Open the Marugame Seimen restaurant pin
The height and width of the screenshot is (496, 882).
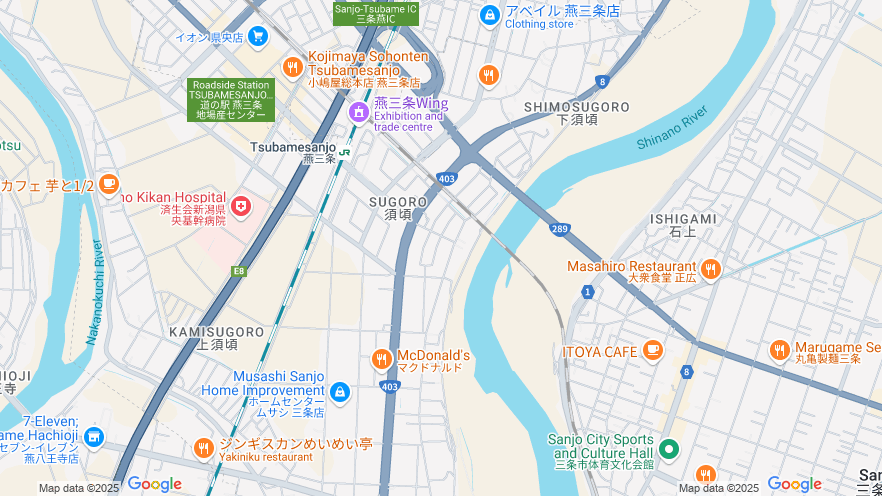pyautogui.click(x=780, y=350)
